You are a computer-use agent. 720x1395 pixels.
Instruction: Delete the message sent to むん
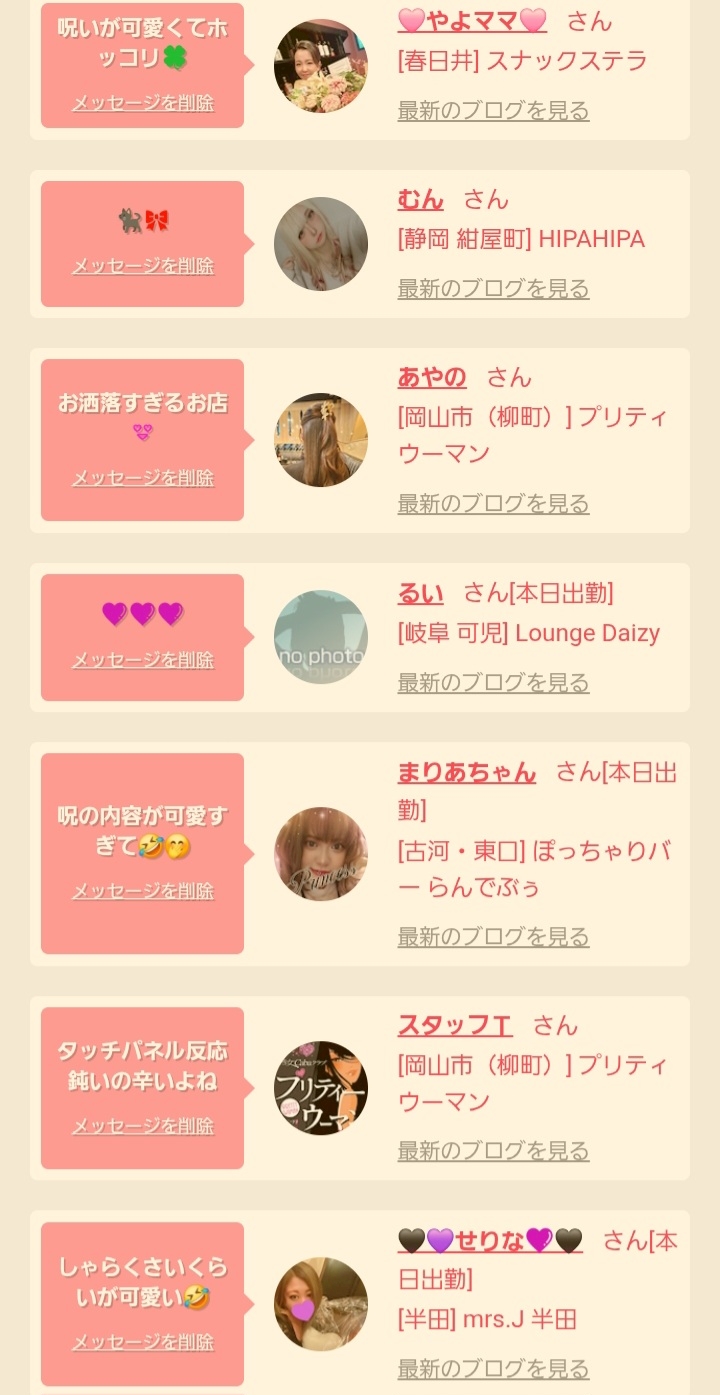point(143,266)
